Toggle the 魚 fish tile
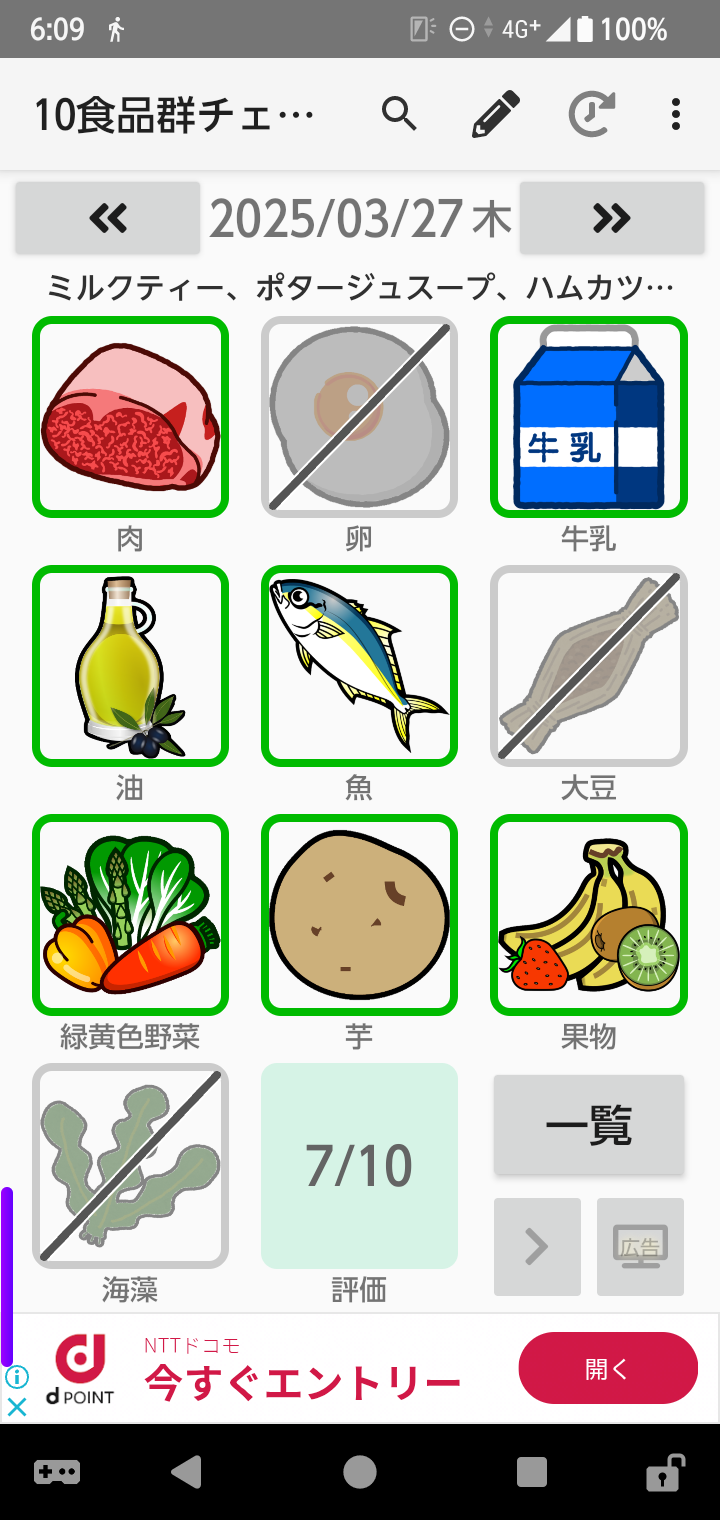 pyautogui.click(x=359, y=666)
